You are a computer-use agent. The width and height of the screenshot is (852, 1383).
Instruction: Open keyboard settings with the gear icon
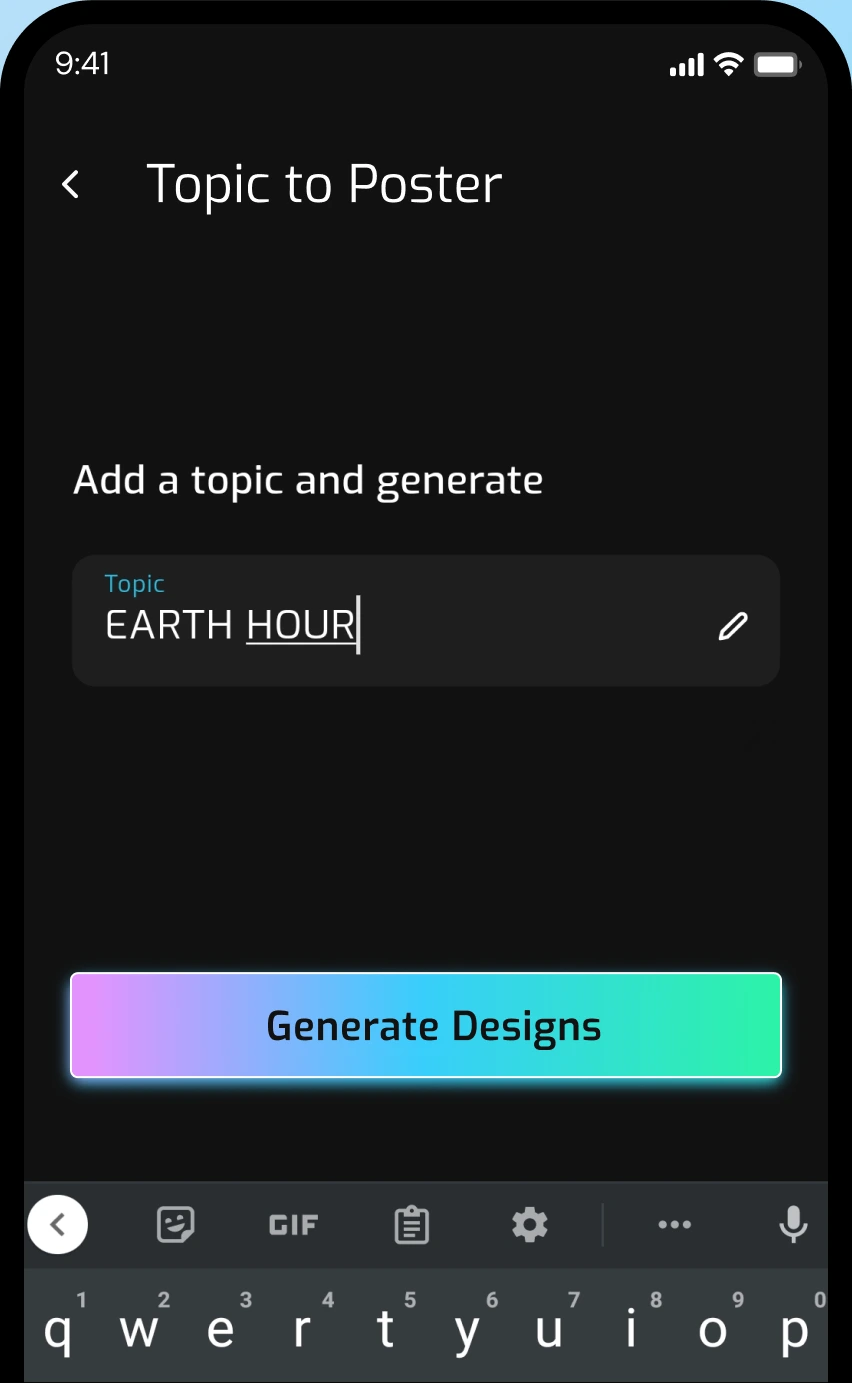point(529,1224)
